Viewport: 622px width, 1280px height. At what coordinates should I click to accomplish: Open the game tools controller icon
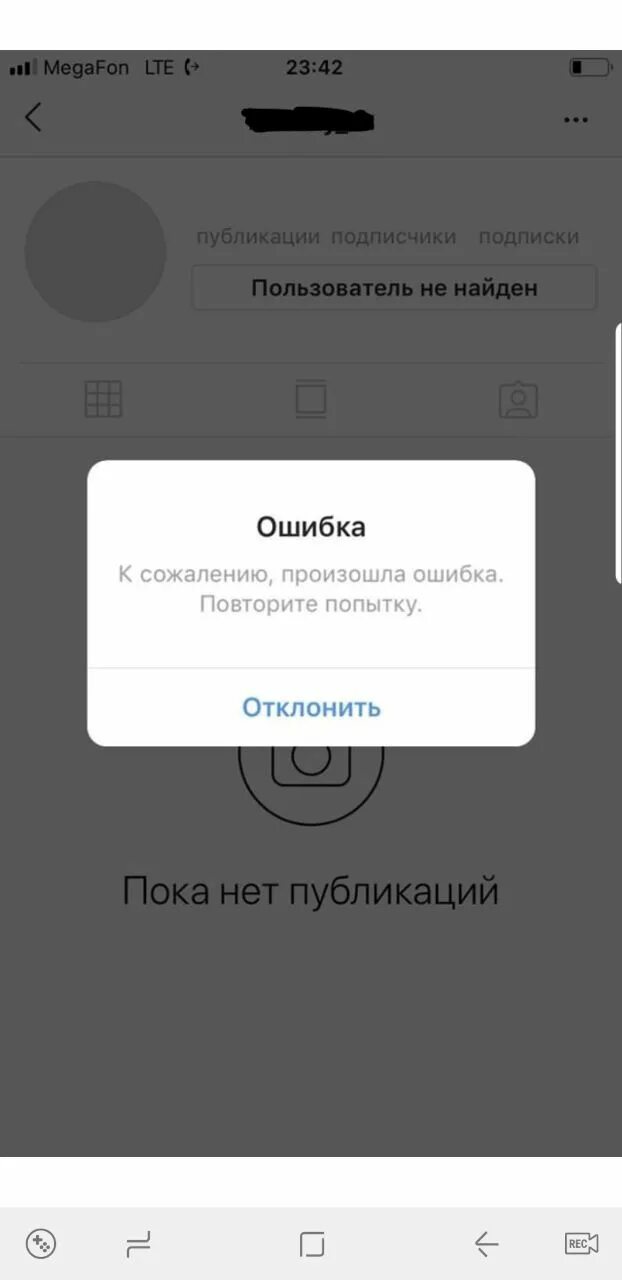[x=41, y=1243]
